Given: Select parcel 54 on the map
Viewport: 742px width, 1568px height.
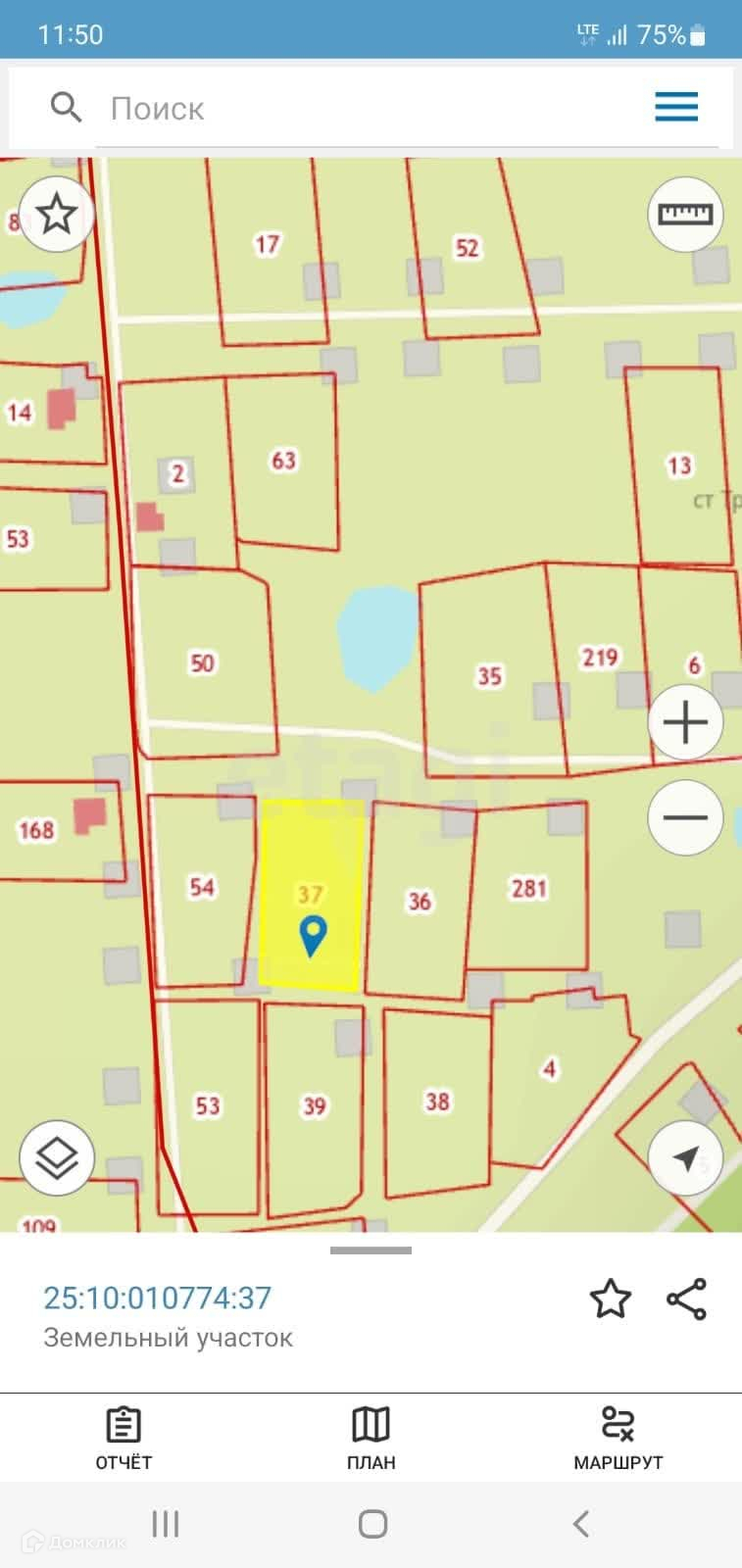Looking at the screenshot, I should pyautogui.click(x=201, y=888).
